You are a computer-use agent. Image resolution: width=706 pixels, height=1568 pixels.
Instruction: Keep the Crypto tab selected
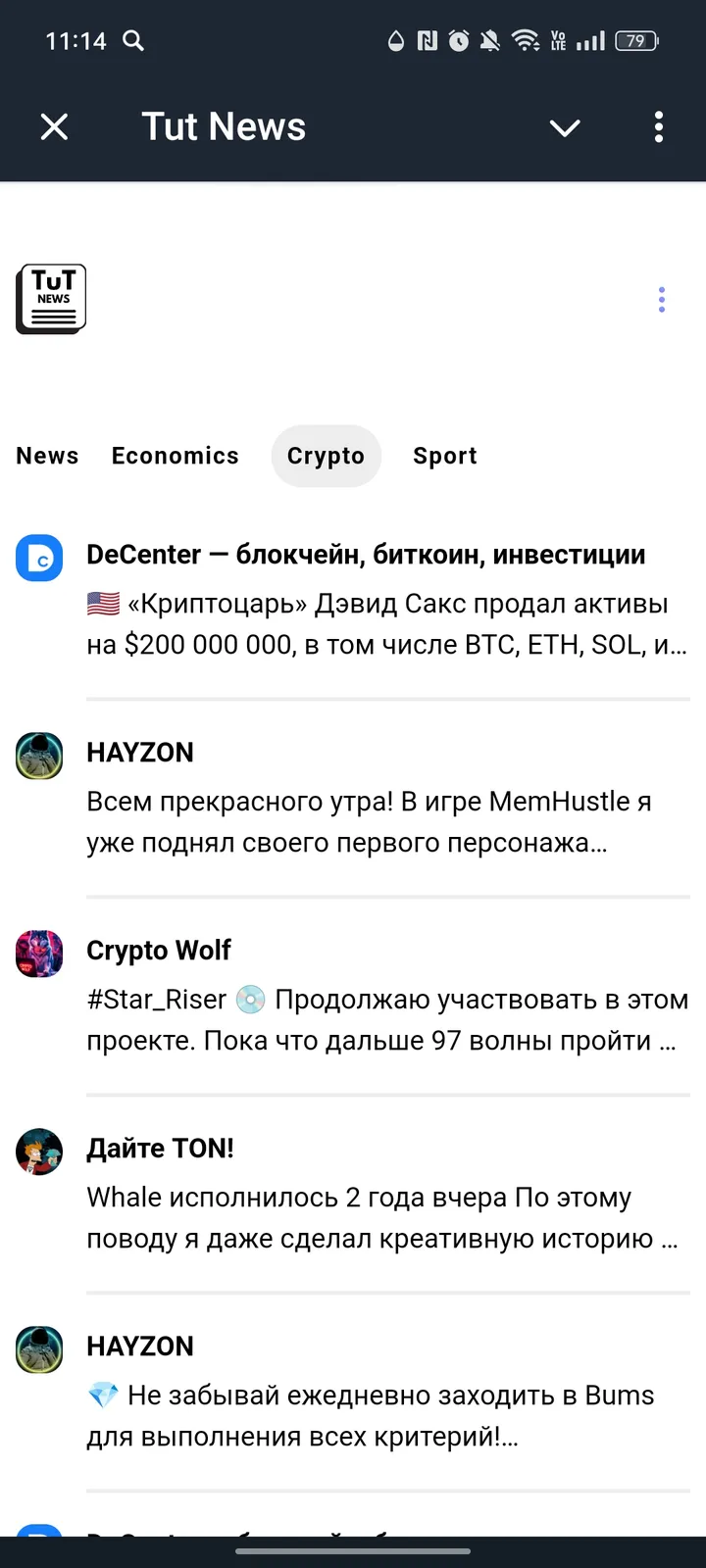coord(327,456)
